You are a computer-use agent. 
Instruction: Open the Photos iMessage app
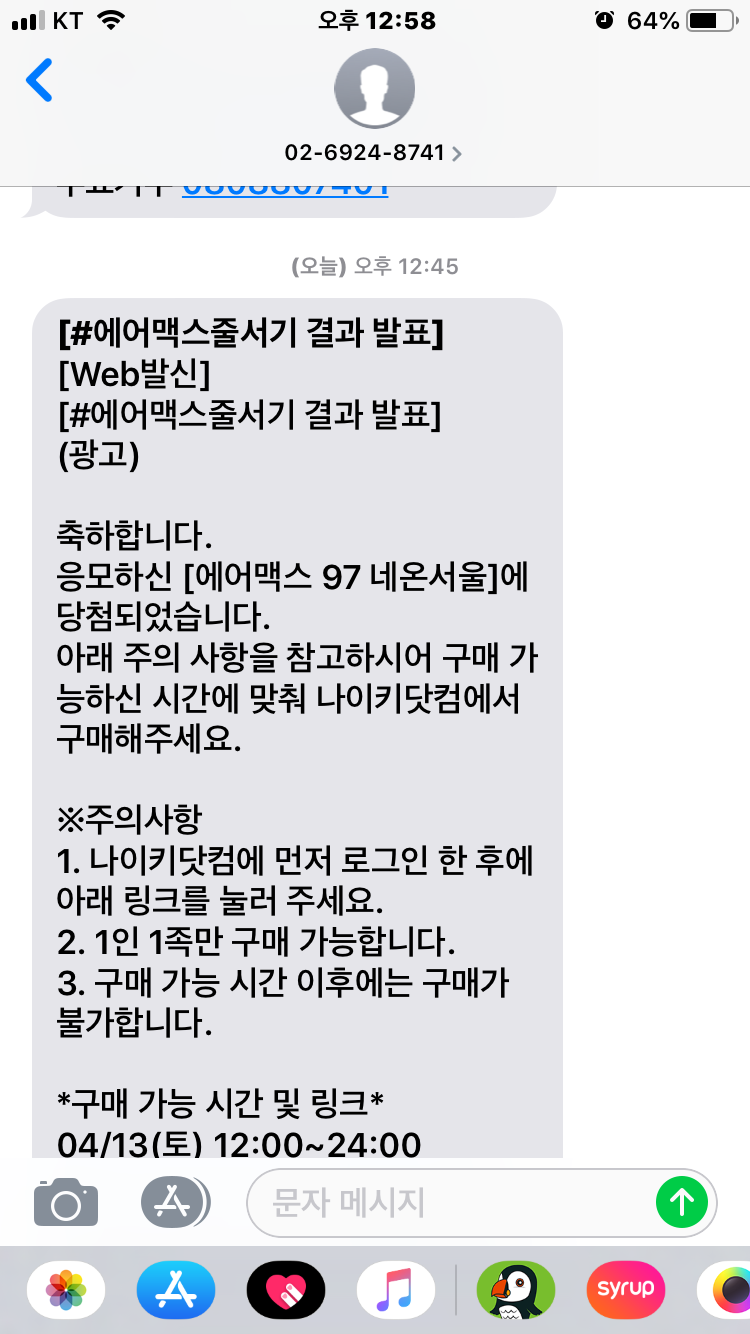pos(66,1291)
